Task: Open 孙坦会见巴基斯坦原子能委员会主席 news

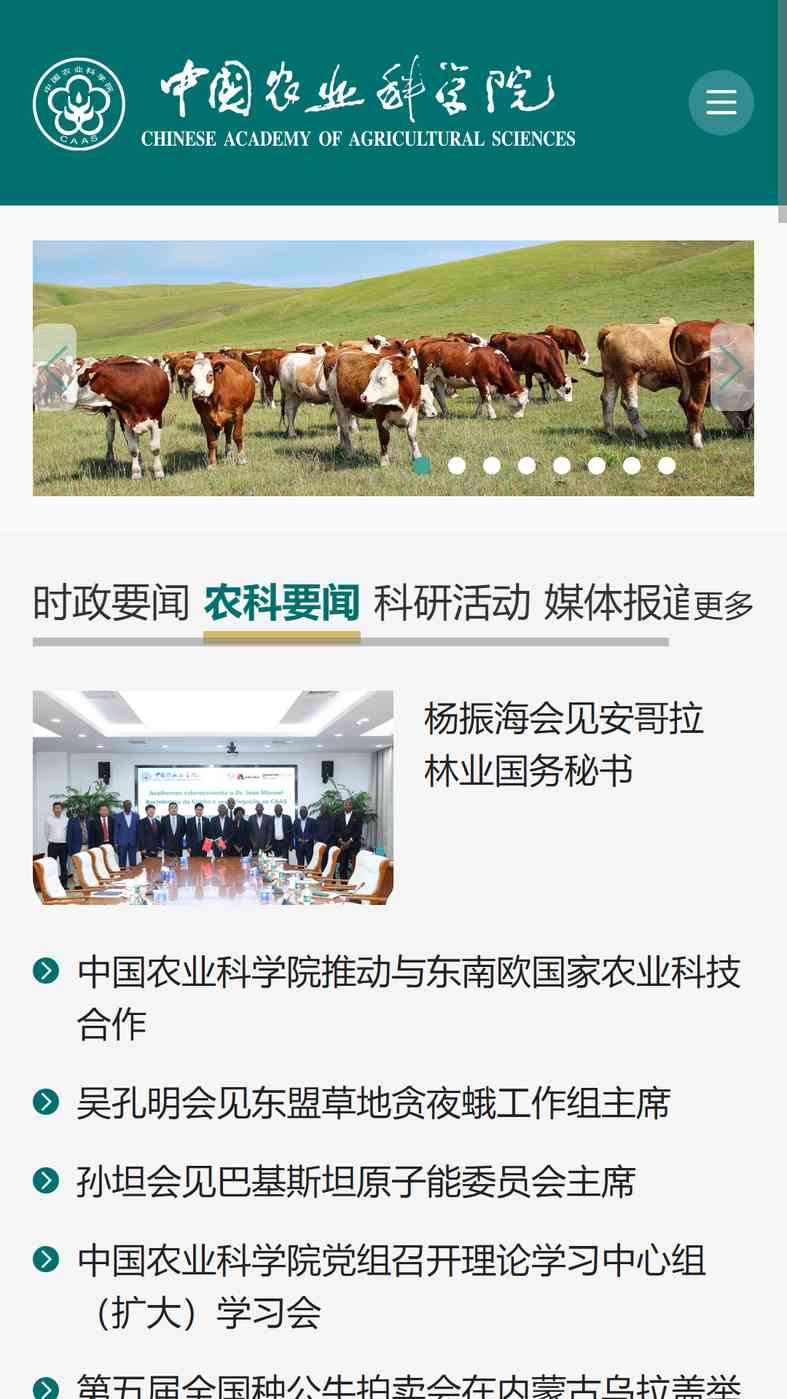Action: (x=357, y=1182)
